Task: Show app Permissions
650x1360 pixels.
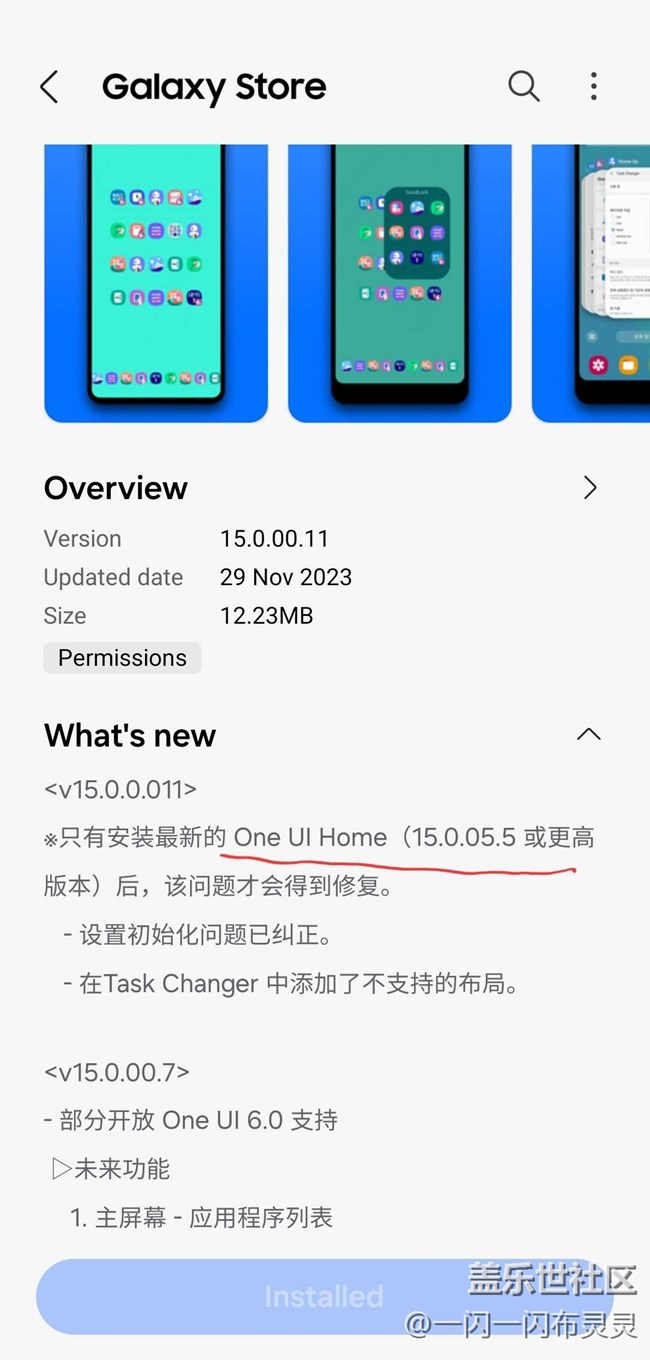Action: coord(122,657)
